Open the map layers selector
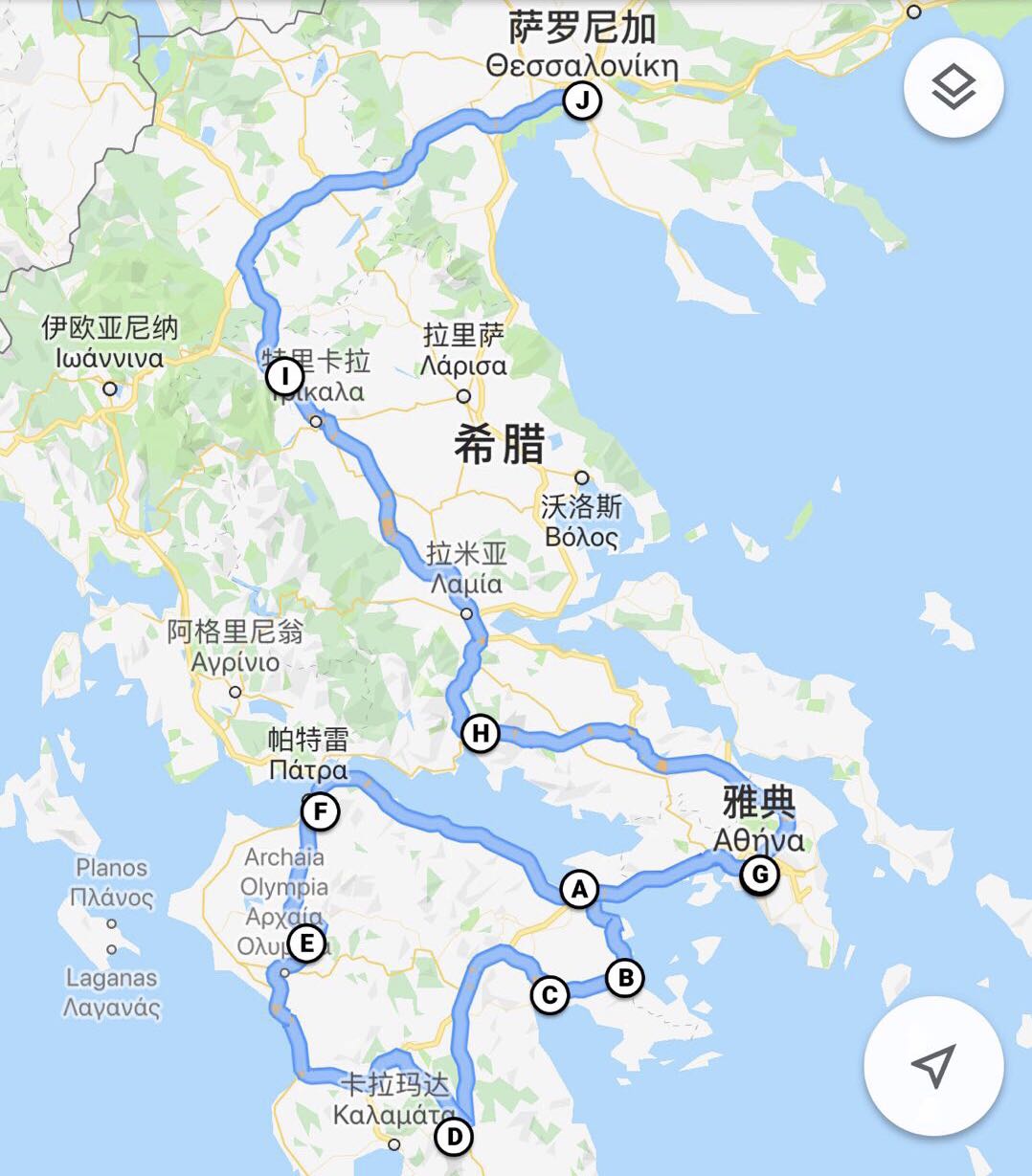The width and height of the screenshot is (1032, 1176). coord(953,86)
